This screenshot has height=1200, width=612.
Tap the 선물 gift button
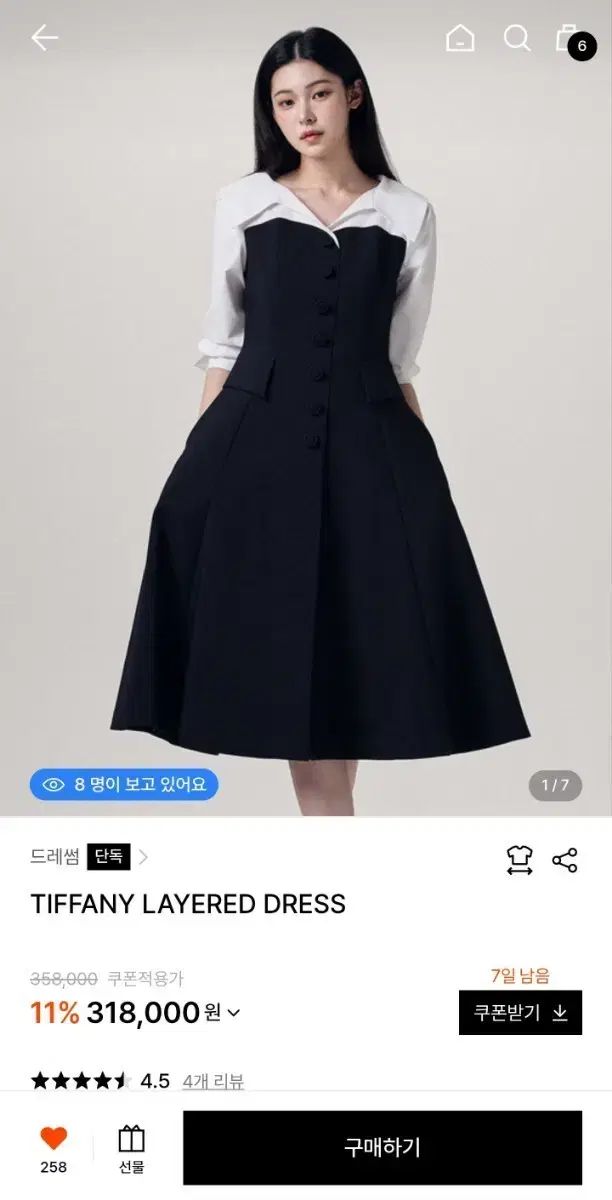coord(132,1148)
